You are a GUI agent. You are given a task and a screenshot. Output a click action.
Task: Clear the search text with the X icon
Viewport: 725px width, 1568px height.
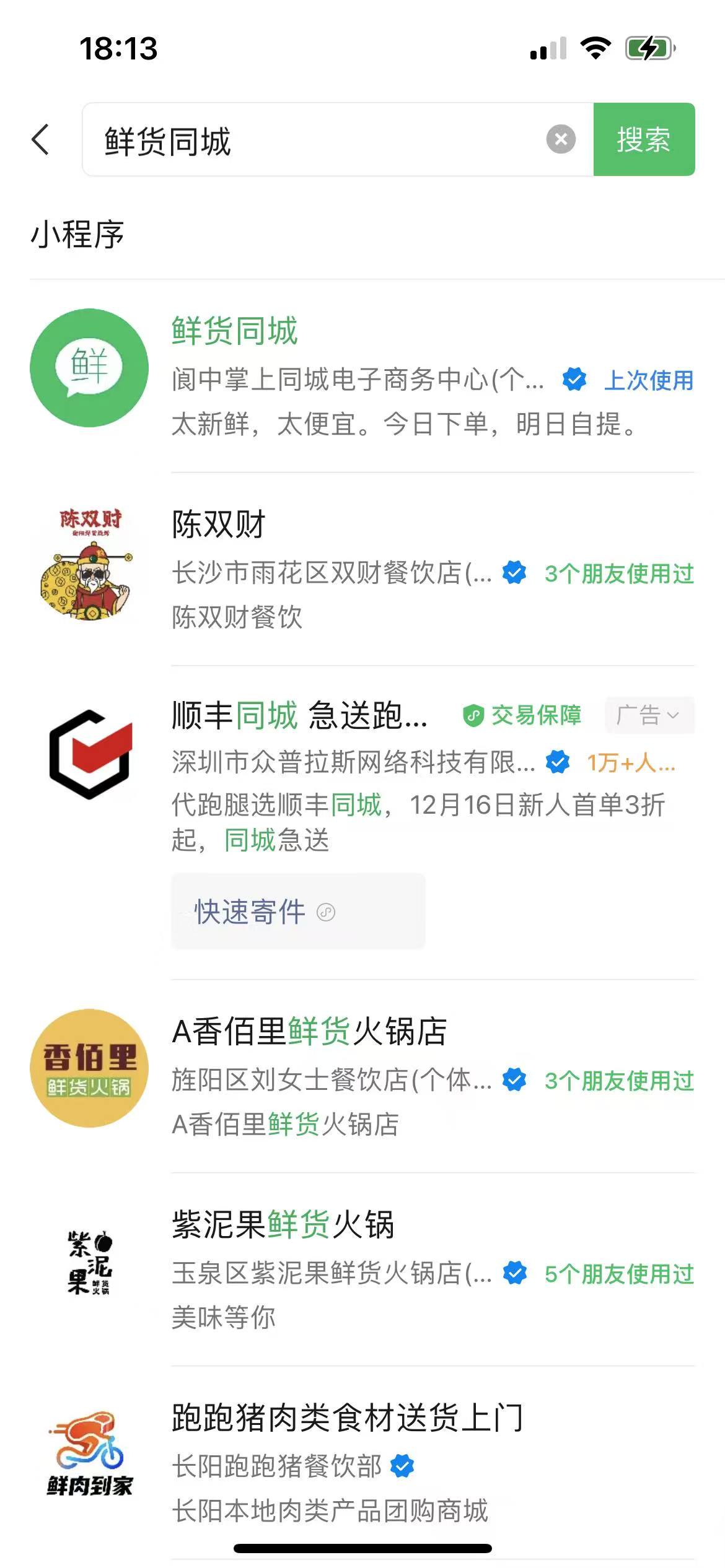click(x=561, y=139)
